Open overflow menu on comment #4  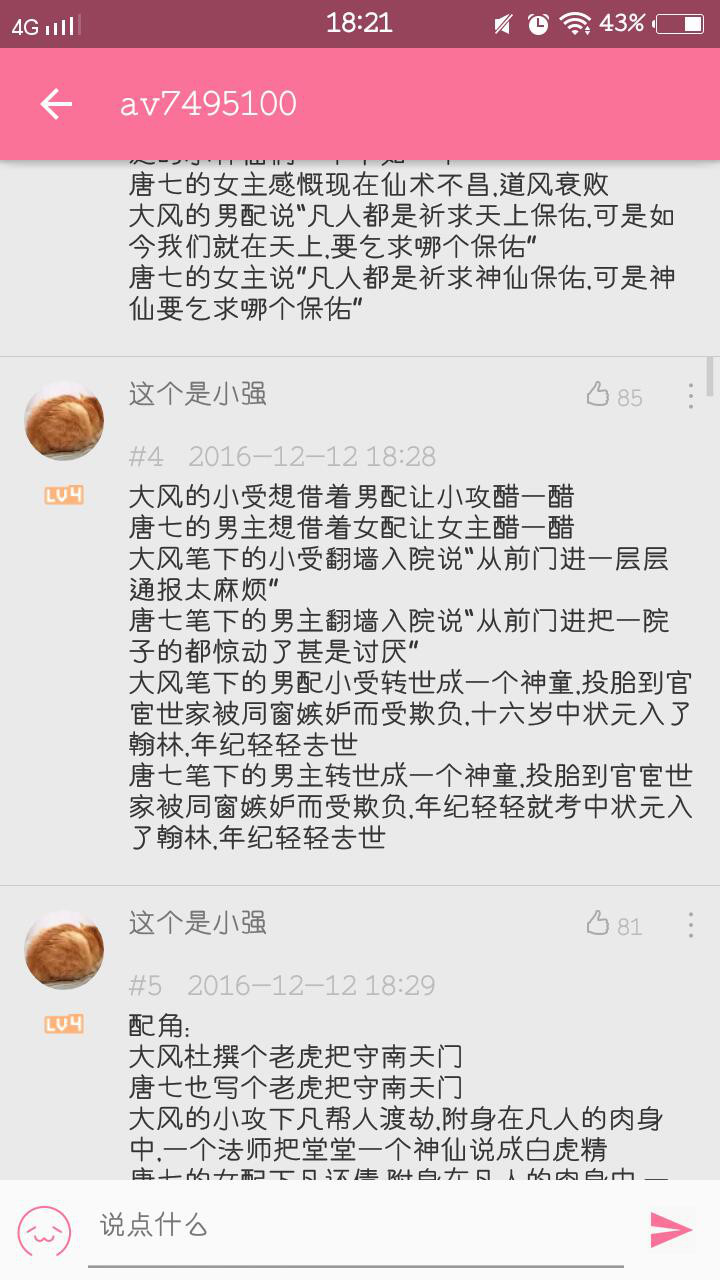[690, 396]
